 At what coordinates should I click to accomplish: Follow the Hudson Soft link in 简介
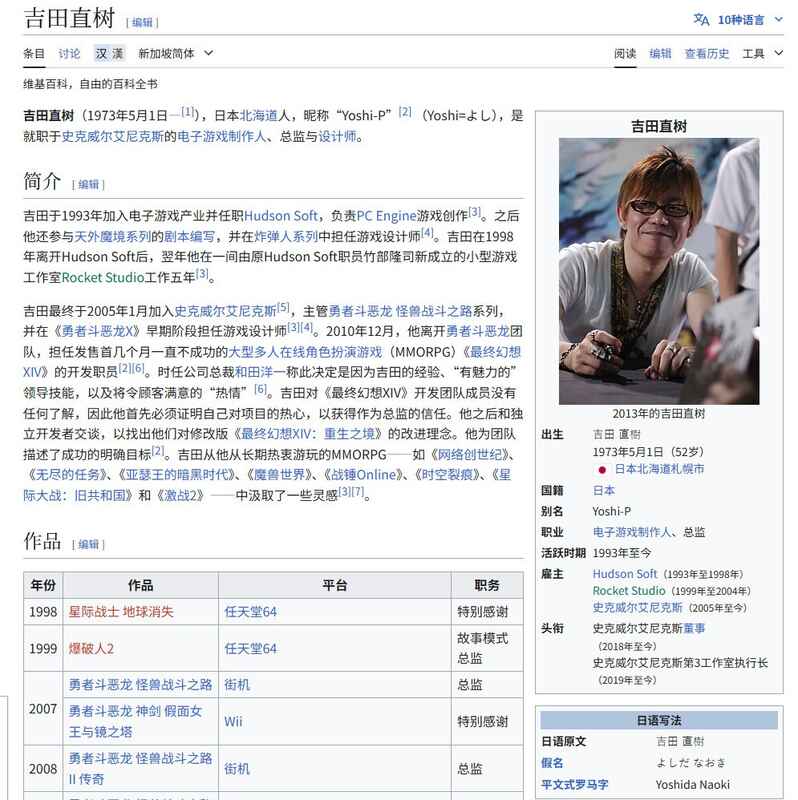(x=282, y=215)
